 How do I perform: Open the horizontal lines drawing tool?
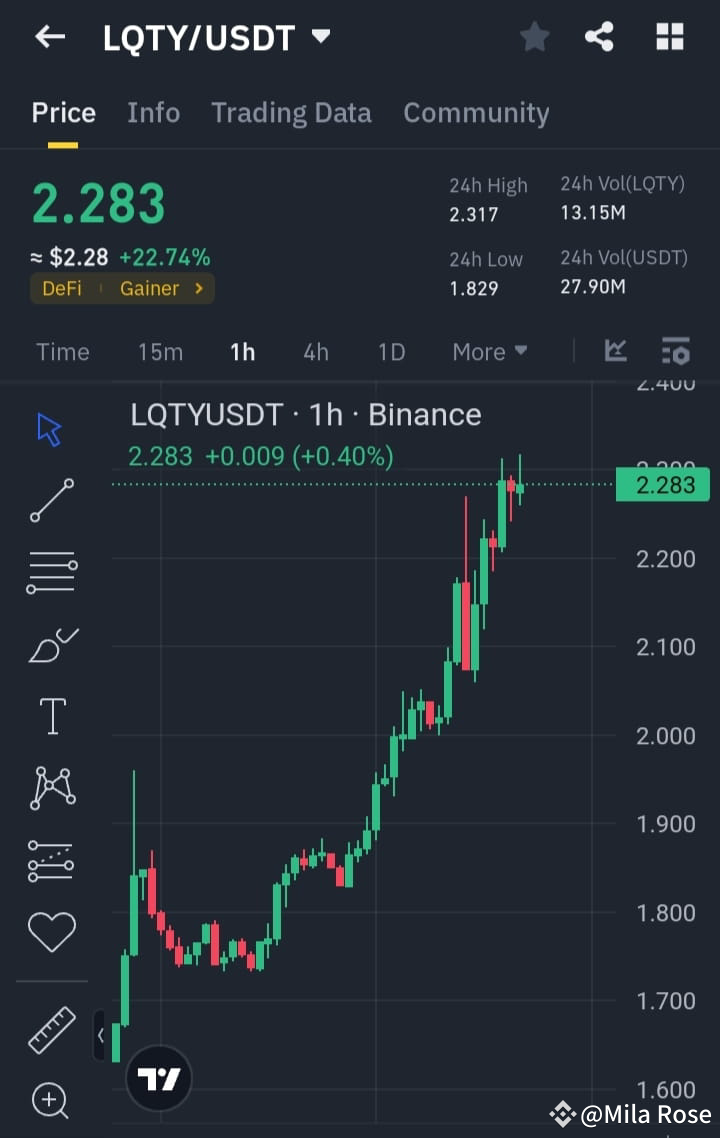(50, 570)
